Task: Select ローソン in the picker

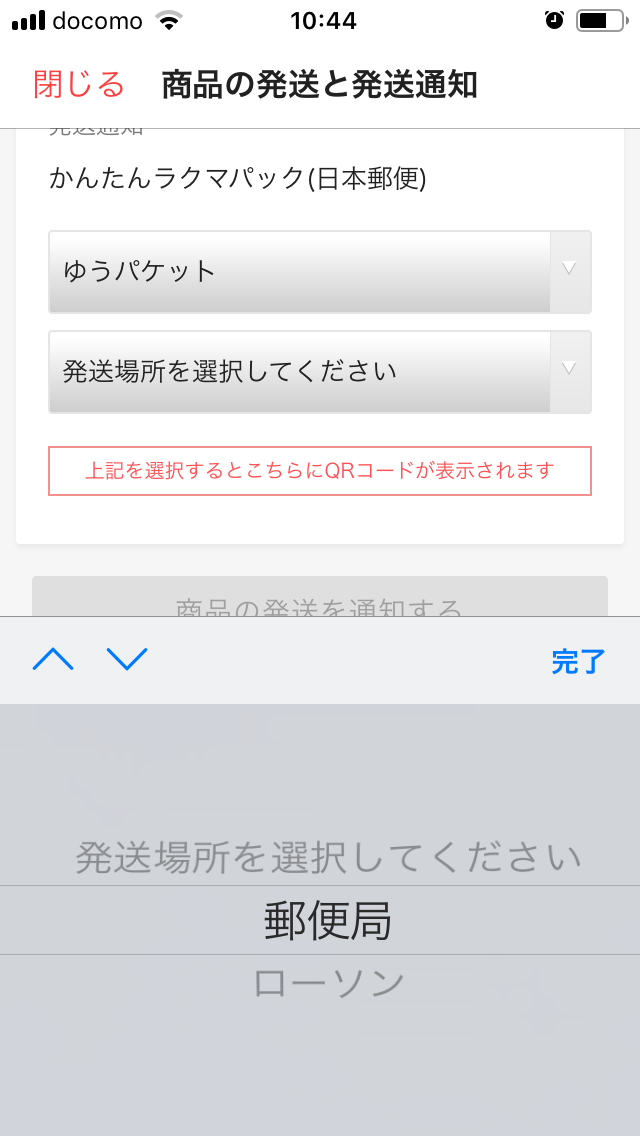Action: tap(328, 983)
